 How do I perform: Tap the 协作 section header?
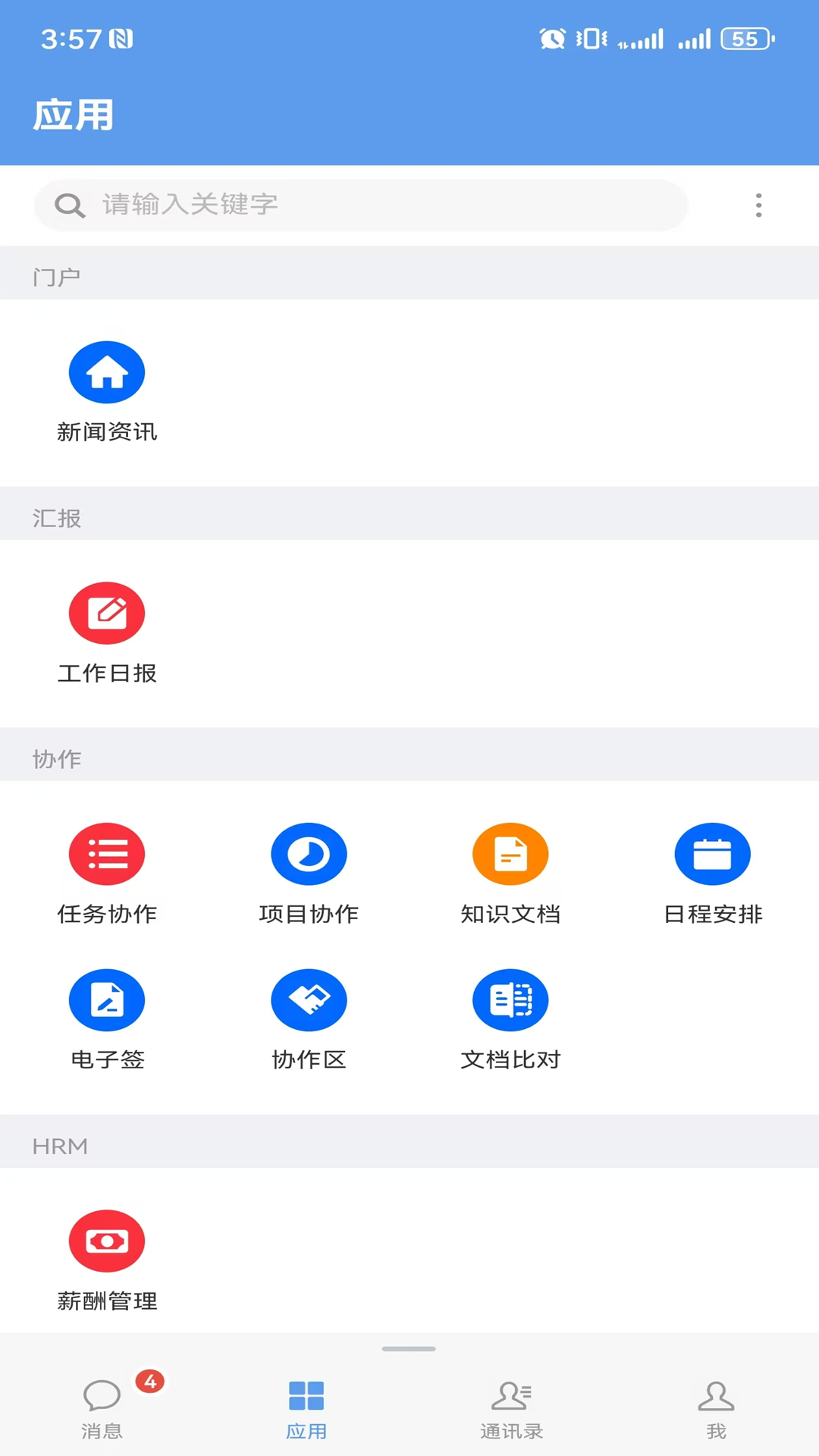56,758
